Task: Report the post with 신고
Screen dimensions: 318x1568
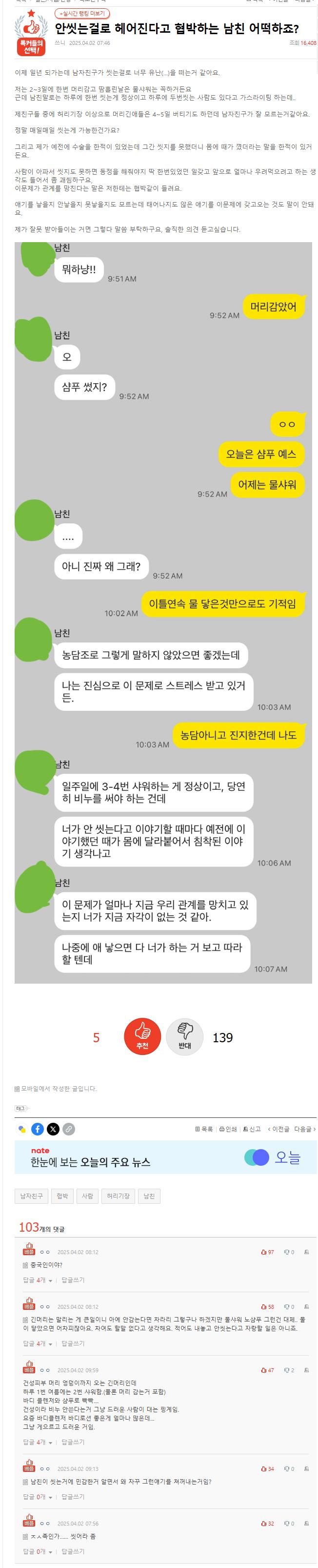Action: pyautogui.click(x=252, y=1129)
